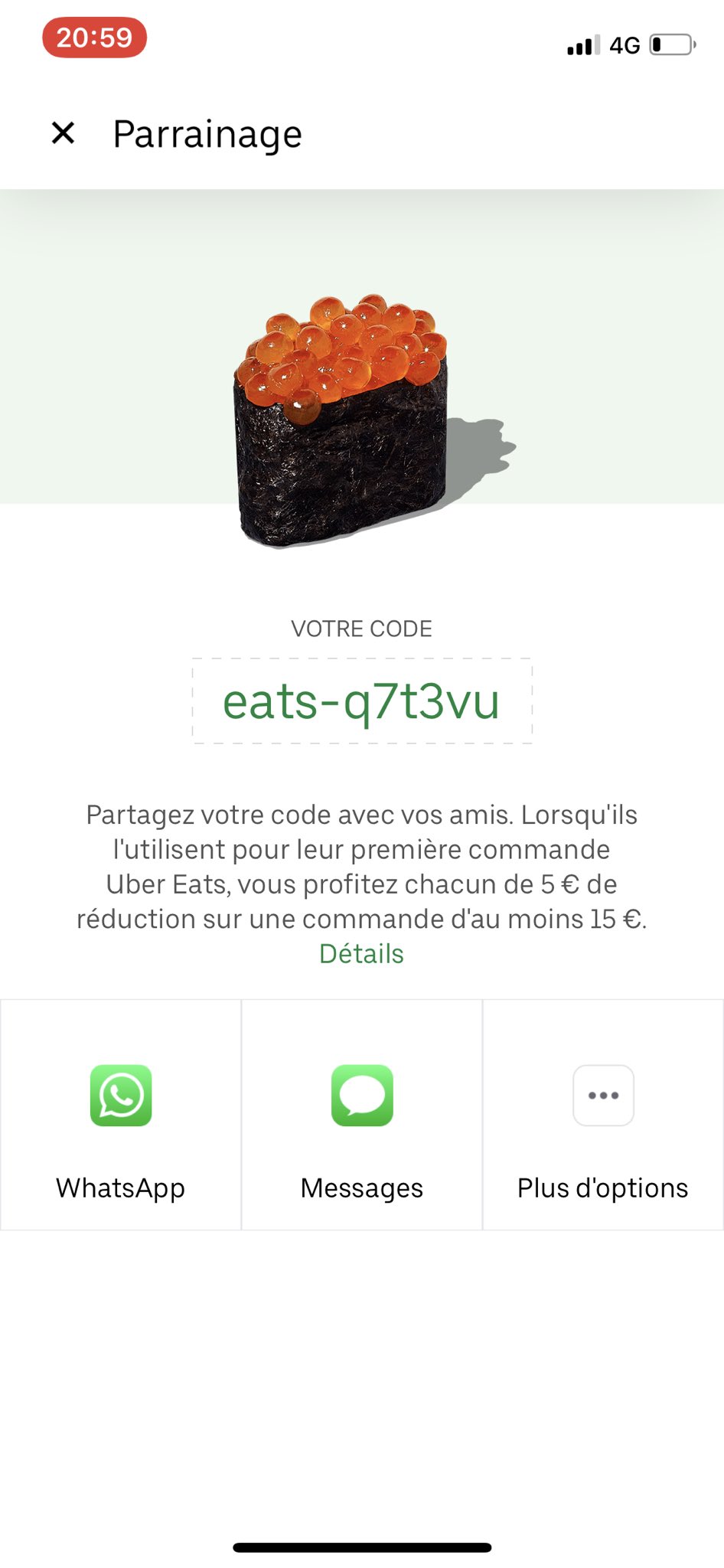Tap the referral code eats-q7t3vu
The height and width of the screenshot is (1568, 724).
point(362,701)
